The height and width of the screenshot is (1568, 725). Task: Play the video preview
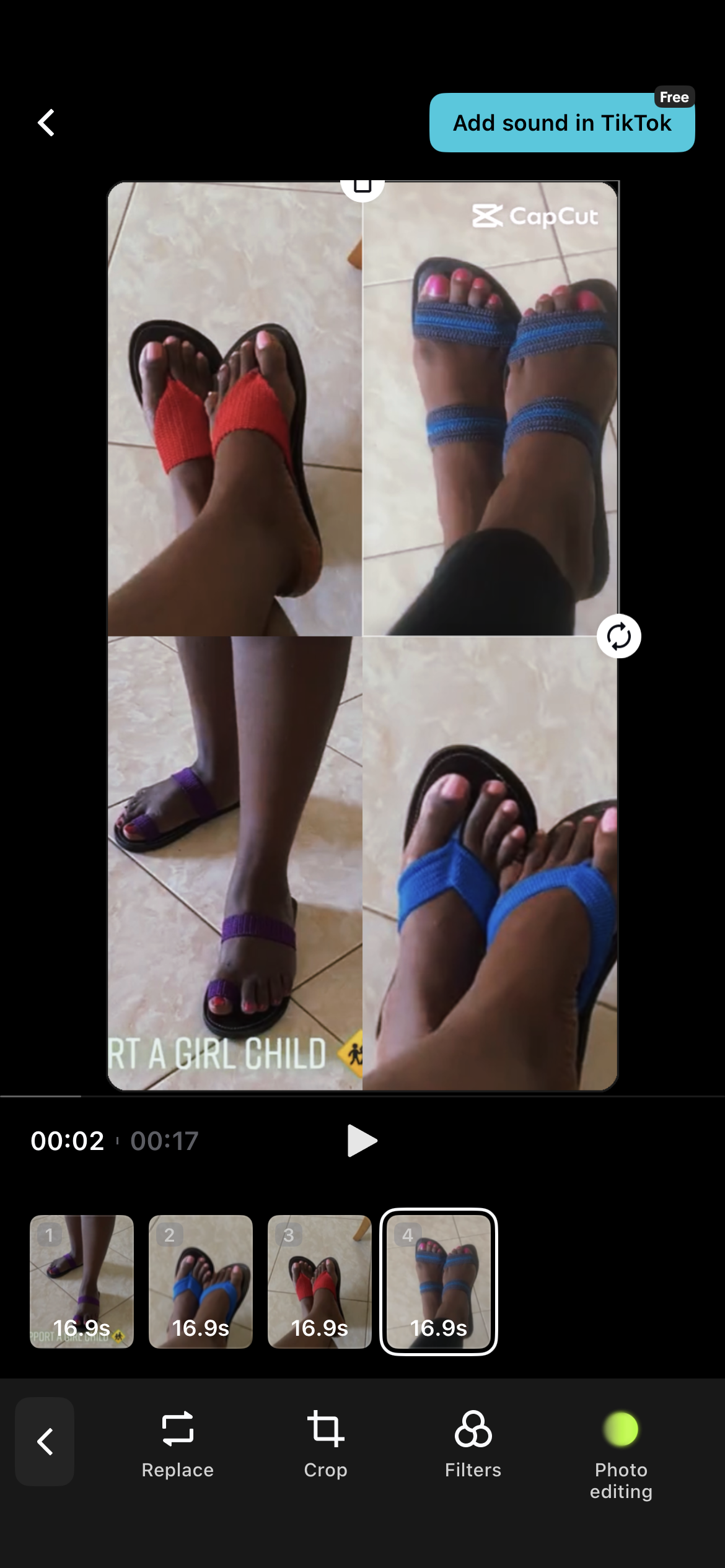pos(362,1141)
